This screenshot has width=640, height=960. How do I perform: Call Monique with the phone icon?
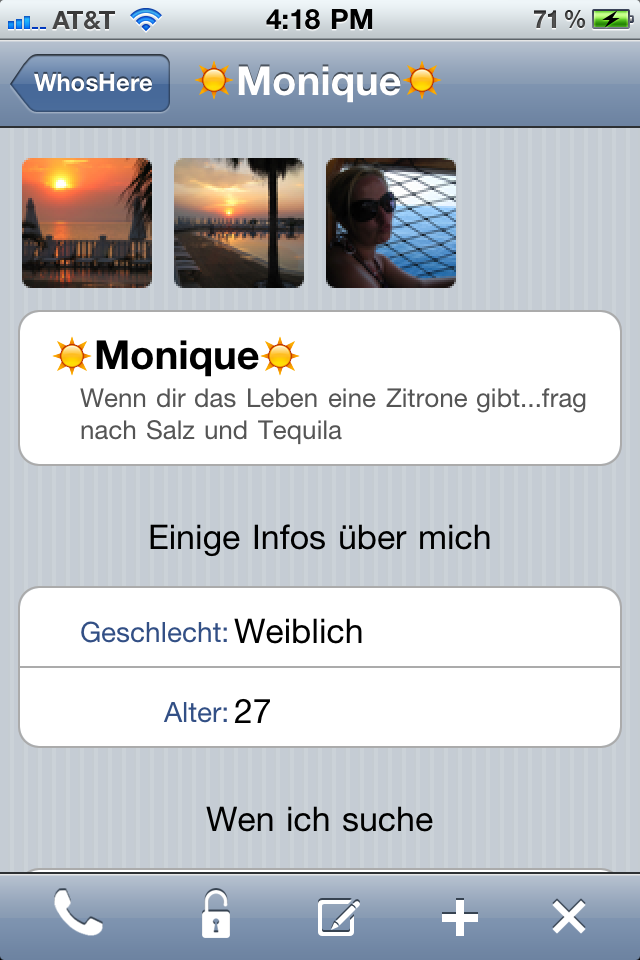(78, 914)
